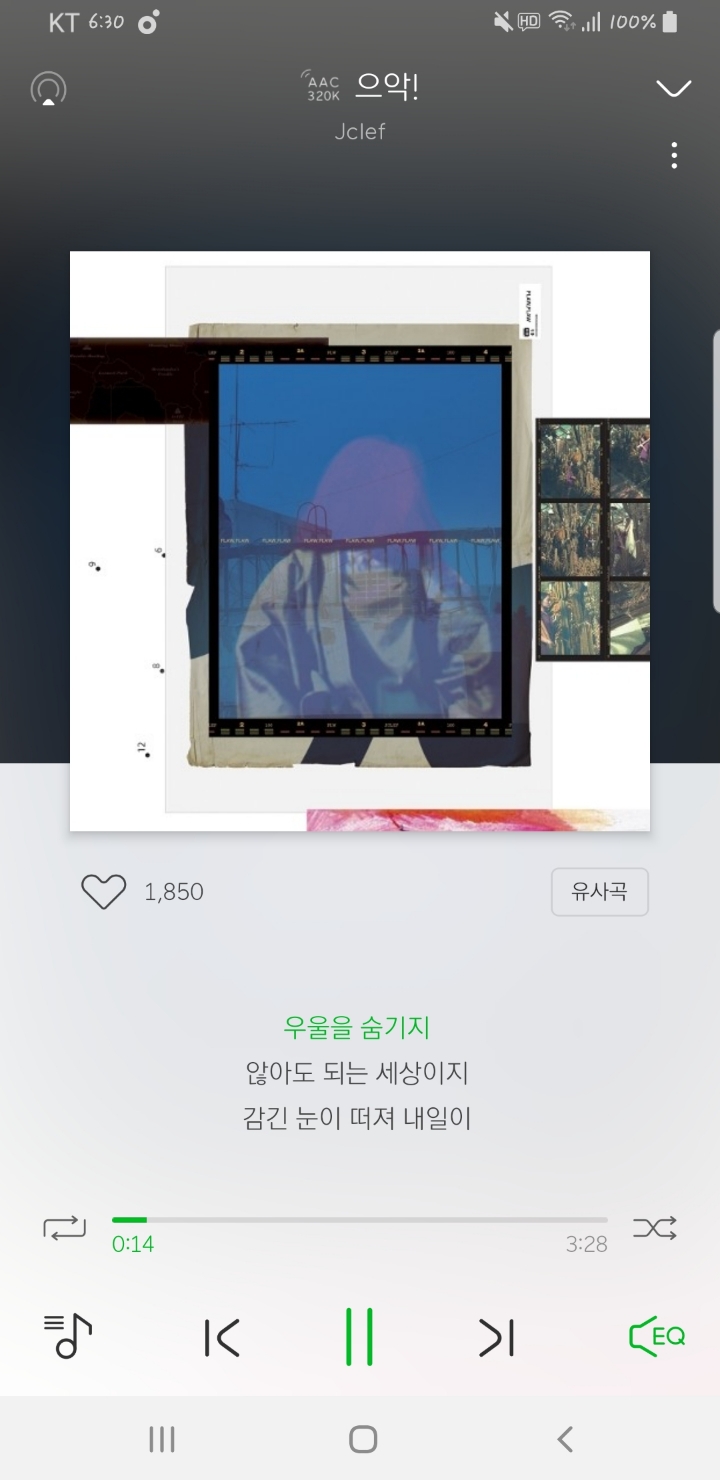Image resolution: width=720 pixels, height=1480 pixels.
Task: Open recent apps from the navigation bar
Action: (161, 1439)
